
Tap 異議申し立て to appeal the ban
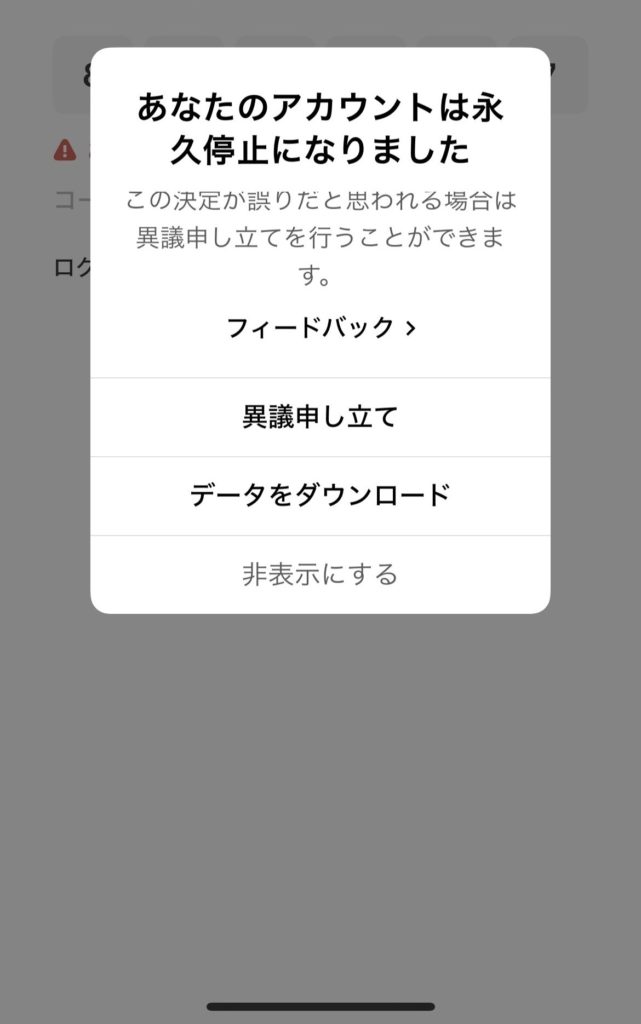click(x=320, y=417)
